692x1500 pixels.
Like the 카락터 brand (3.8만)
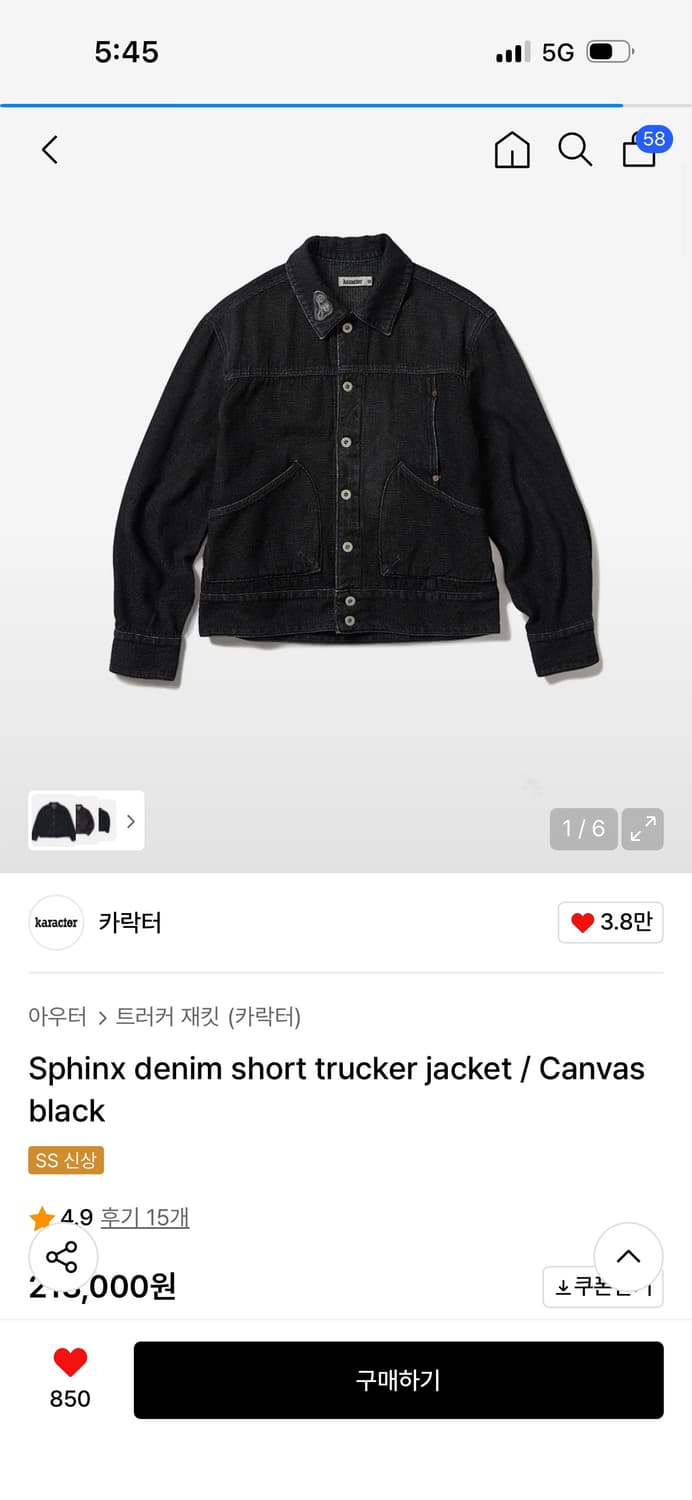(610, 922)
